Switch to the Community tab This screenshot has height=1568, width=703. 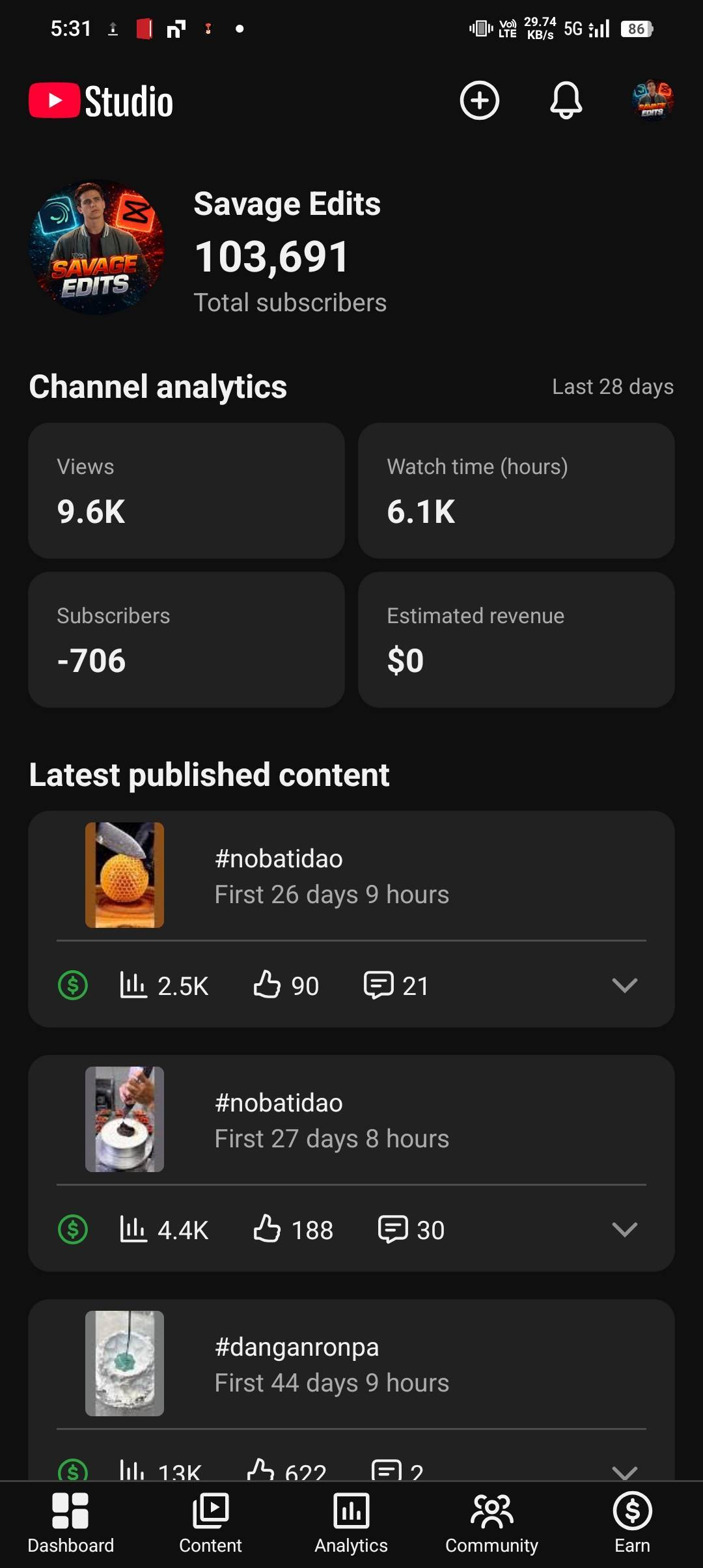coord(491,1522)
